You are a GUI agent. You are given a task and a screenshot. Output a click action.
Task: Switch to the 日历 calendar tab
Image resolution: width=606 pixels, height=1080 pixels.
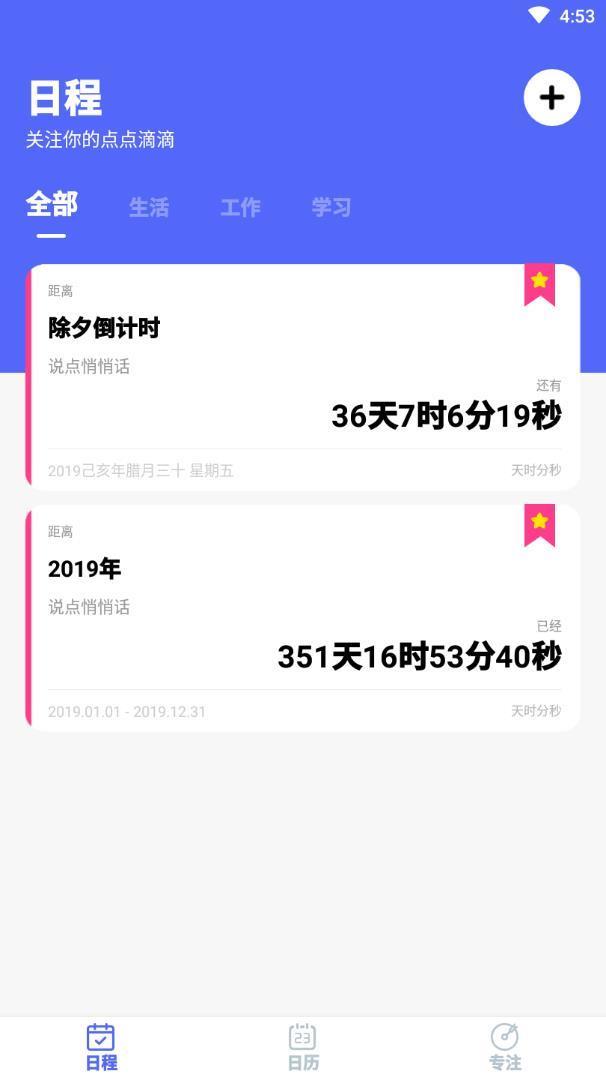(303, 1047)
